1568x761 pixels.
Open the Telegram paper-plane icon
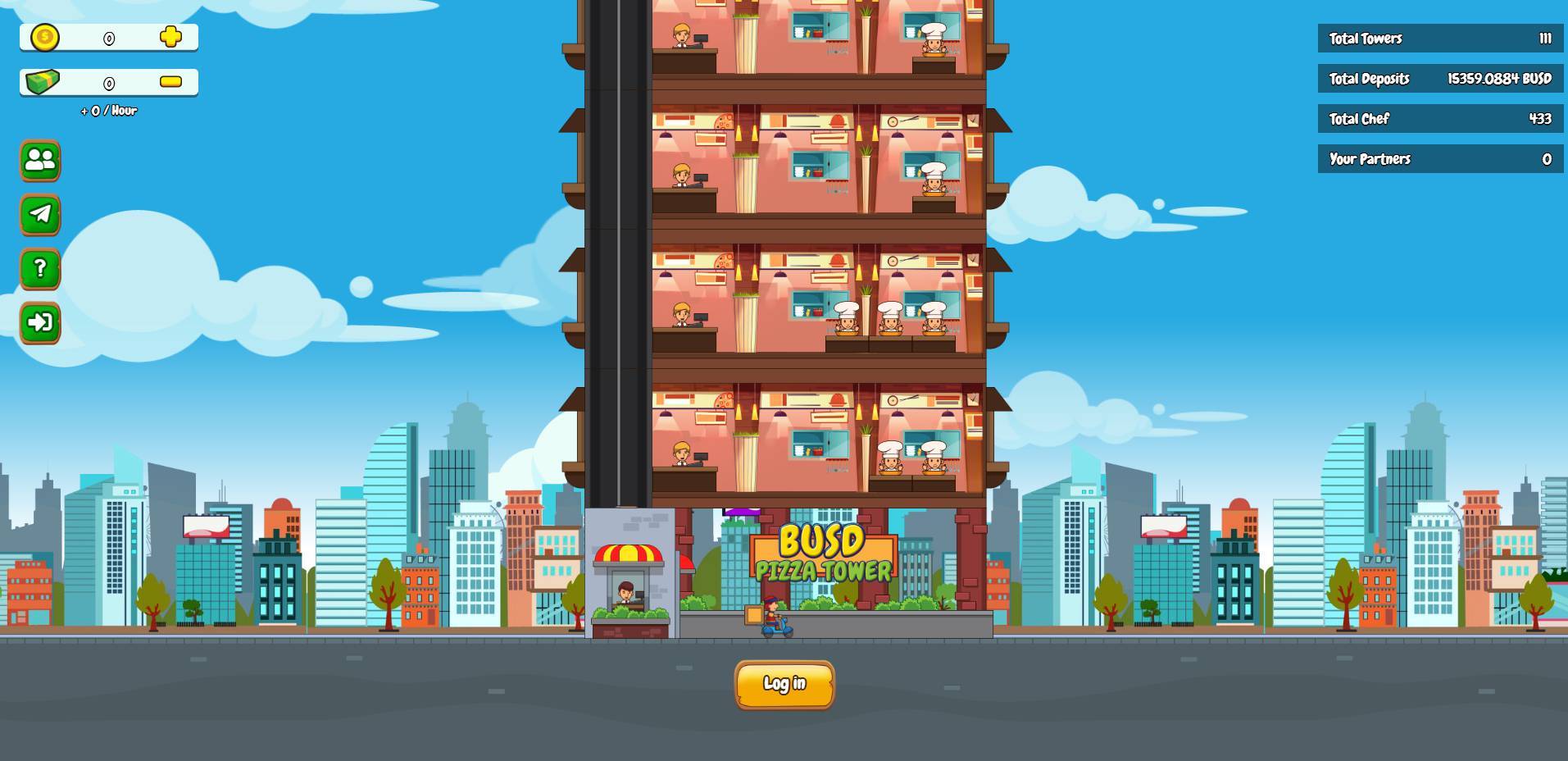(x=40, y=215)
